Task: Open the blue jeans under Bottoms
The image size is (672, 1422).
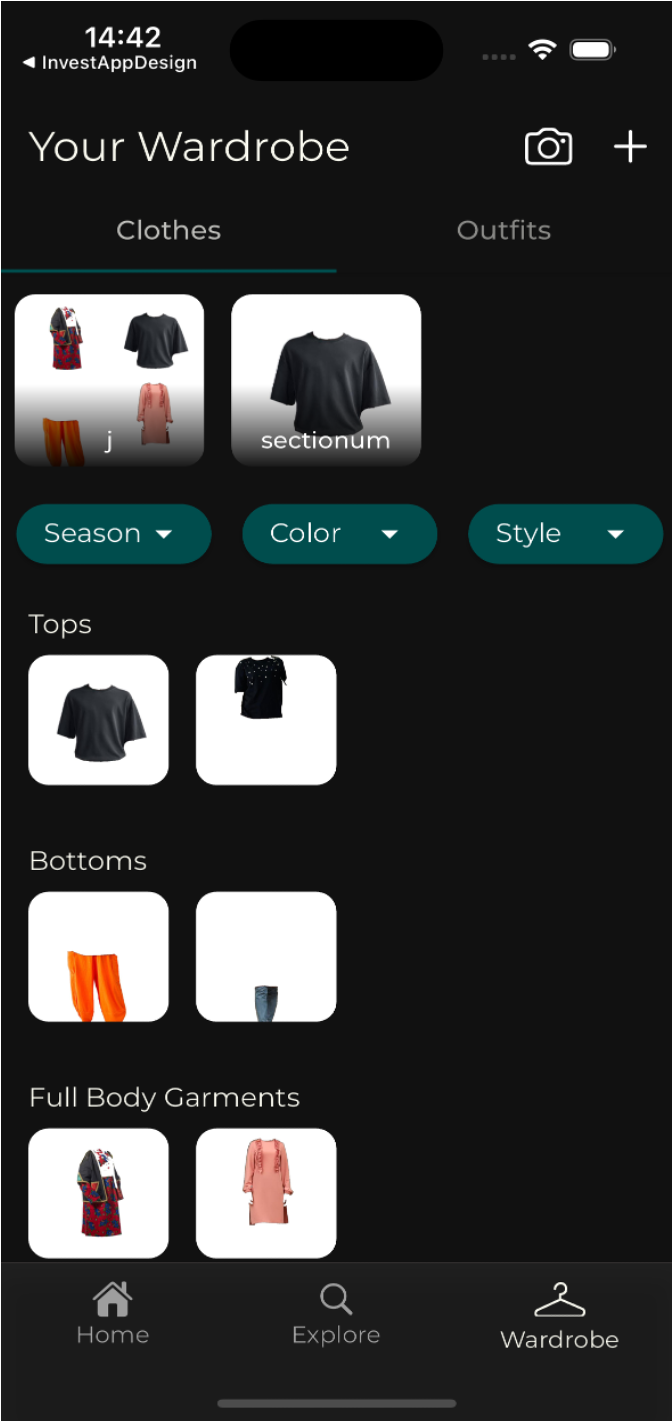Action: click(266, 957)
